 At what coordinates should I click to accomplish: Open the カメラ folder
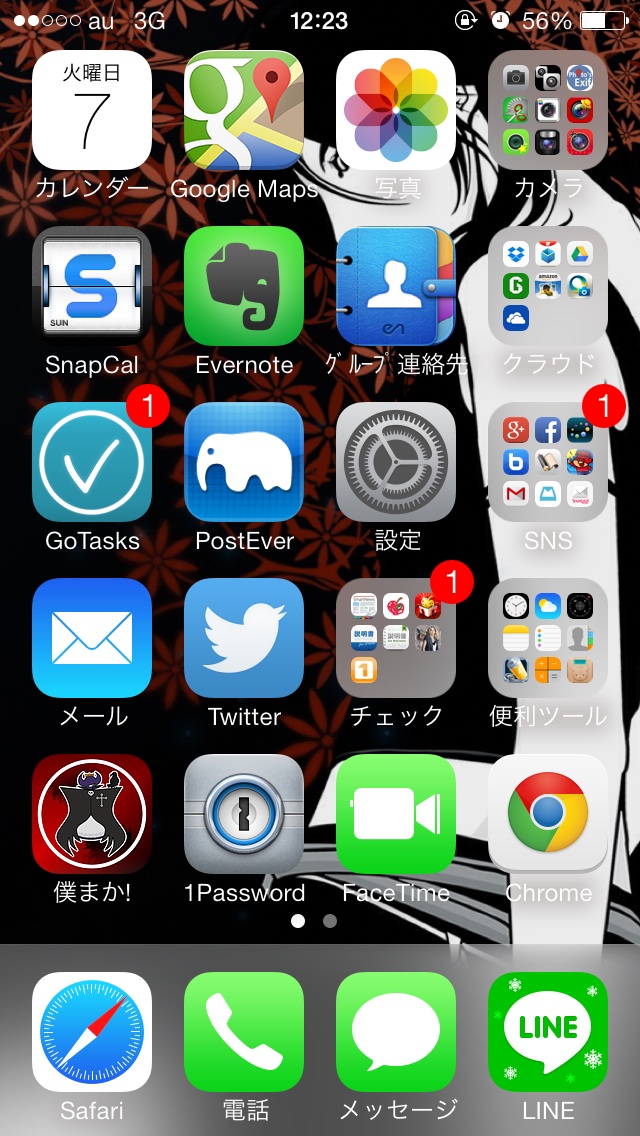point(548,110)
